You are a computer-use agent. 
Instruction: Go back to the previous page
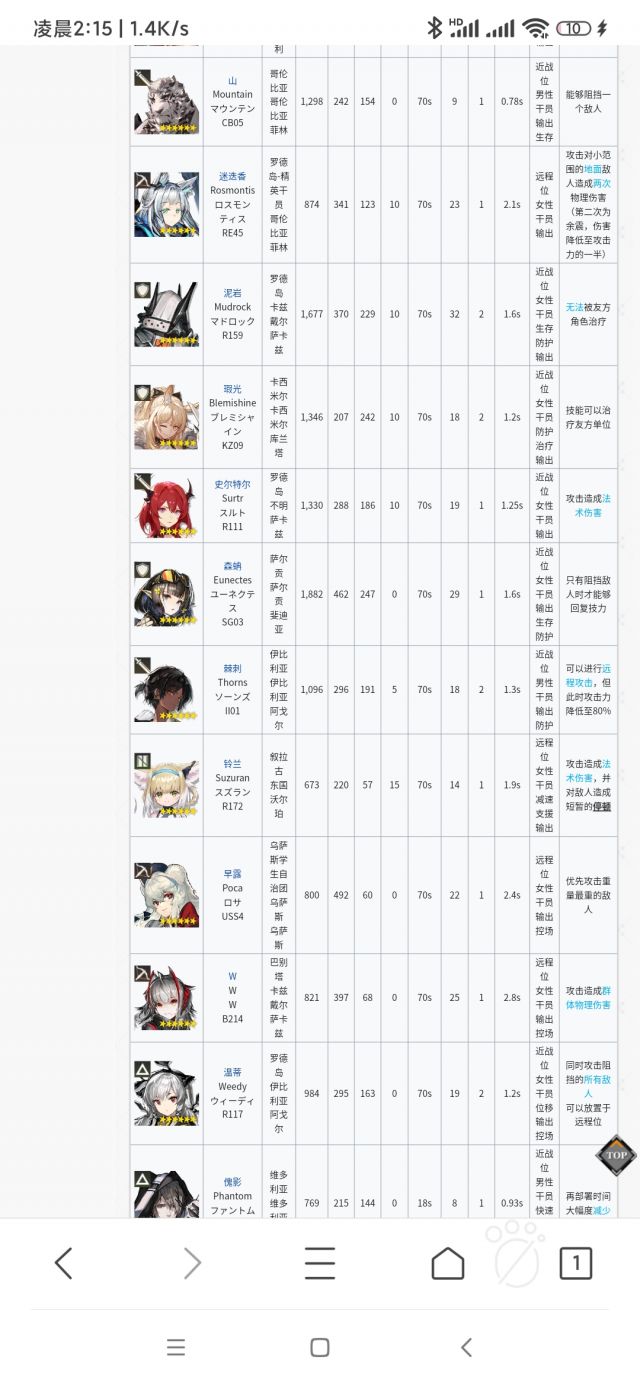(63, 1264)
